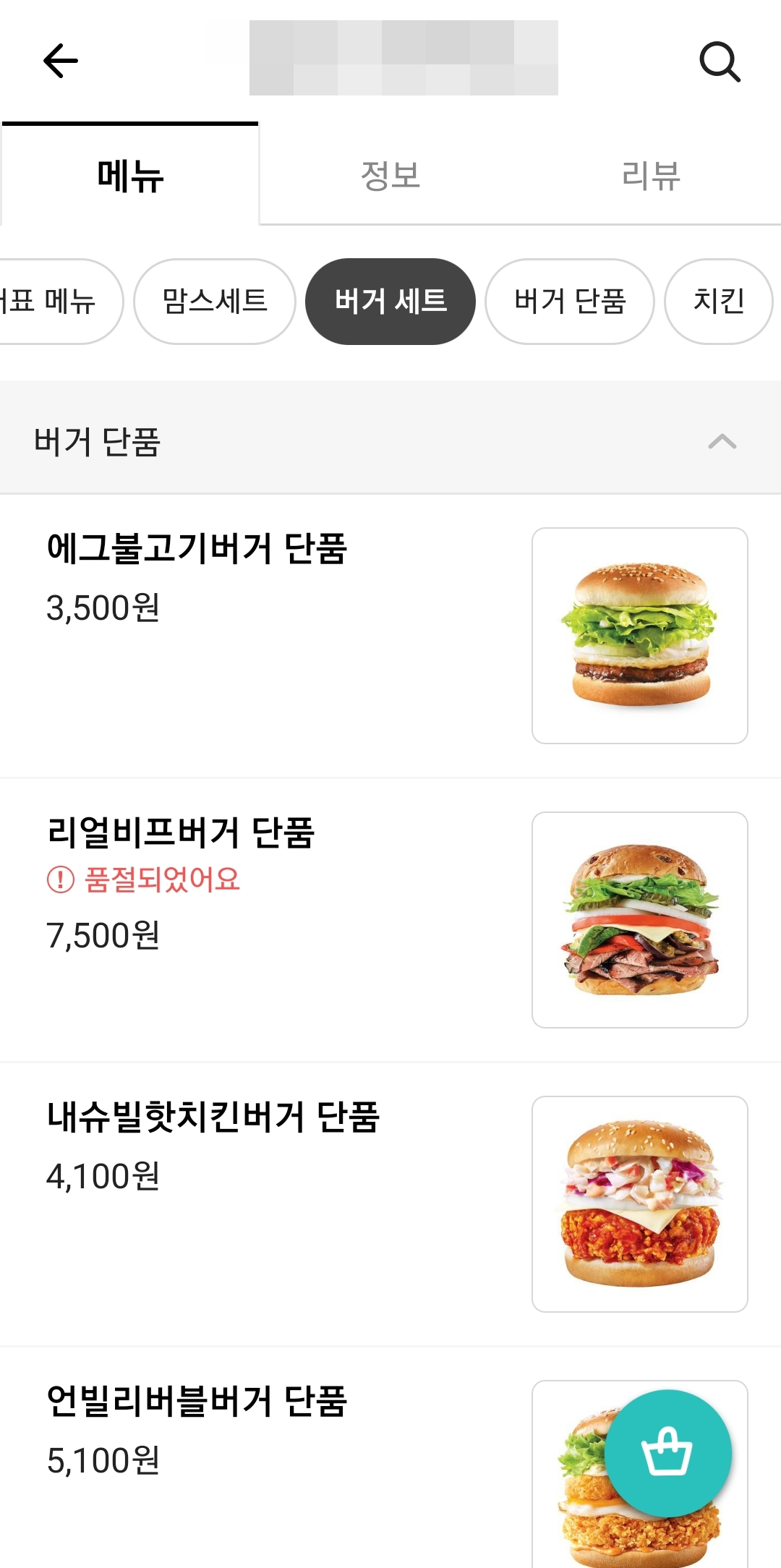Image resolution: width=781 pixels, height=1568 pixels.
Task: Switch to the 리뷰 tab
Action: pos(651,176)
